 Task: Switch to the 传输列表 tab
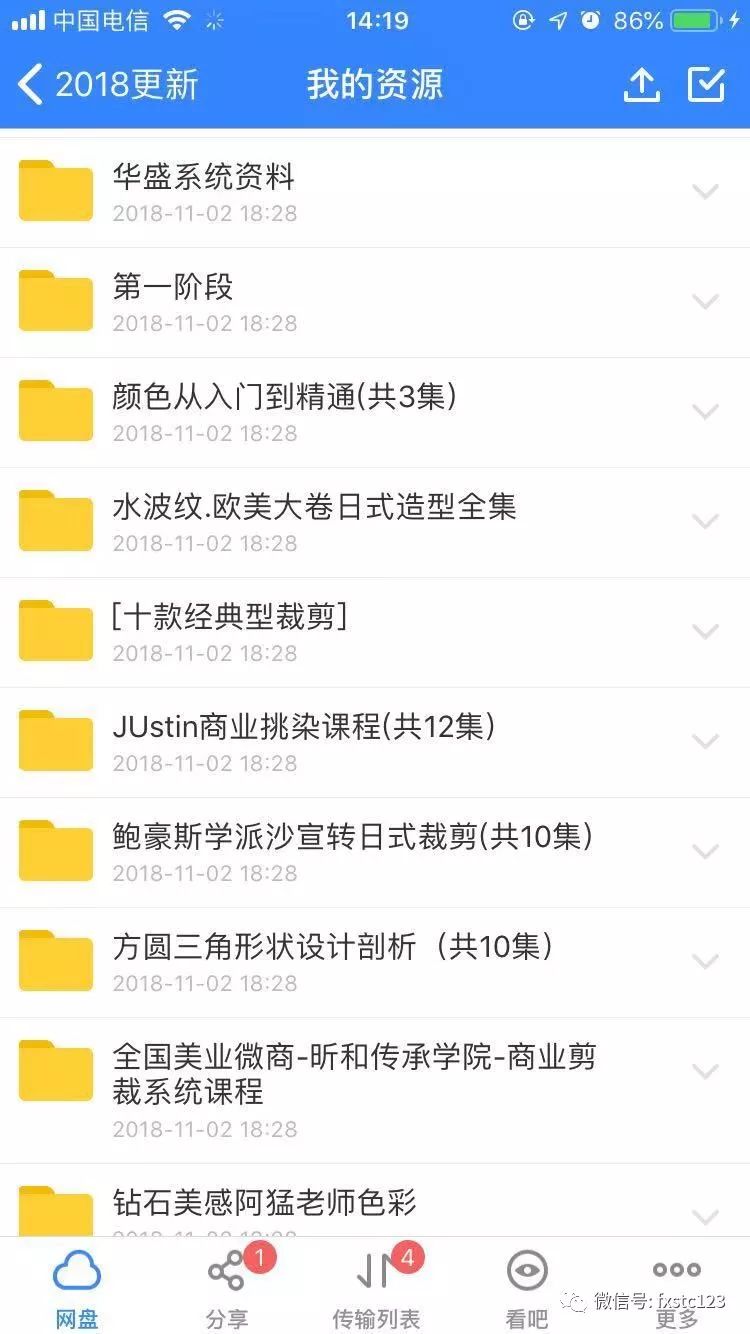(376, 1286)
